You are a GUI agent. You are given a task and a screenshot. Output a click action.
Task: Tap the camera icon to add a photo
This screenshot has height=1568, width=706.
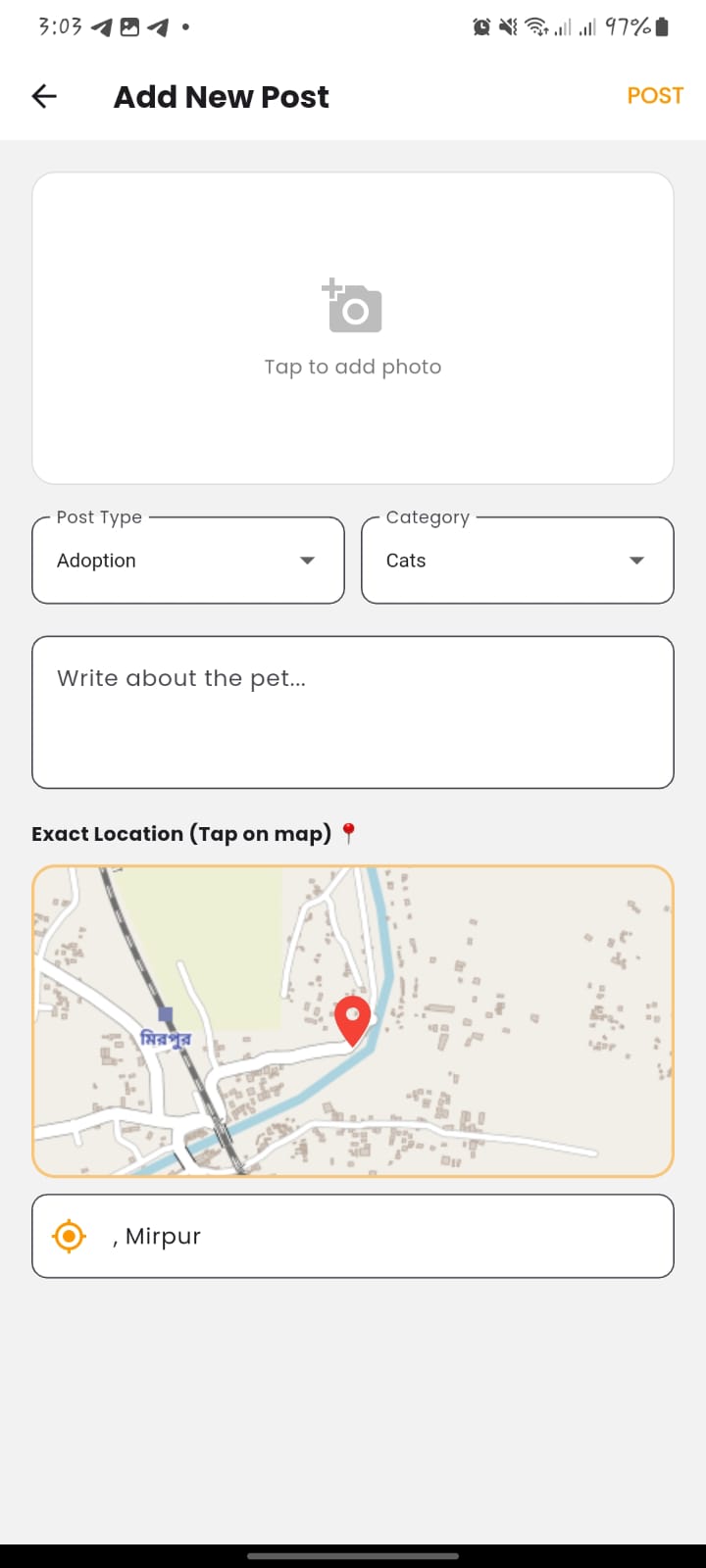(x=352, y=306)
